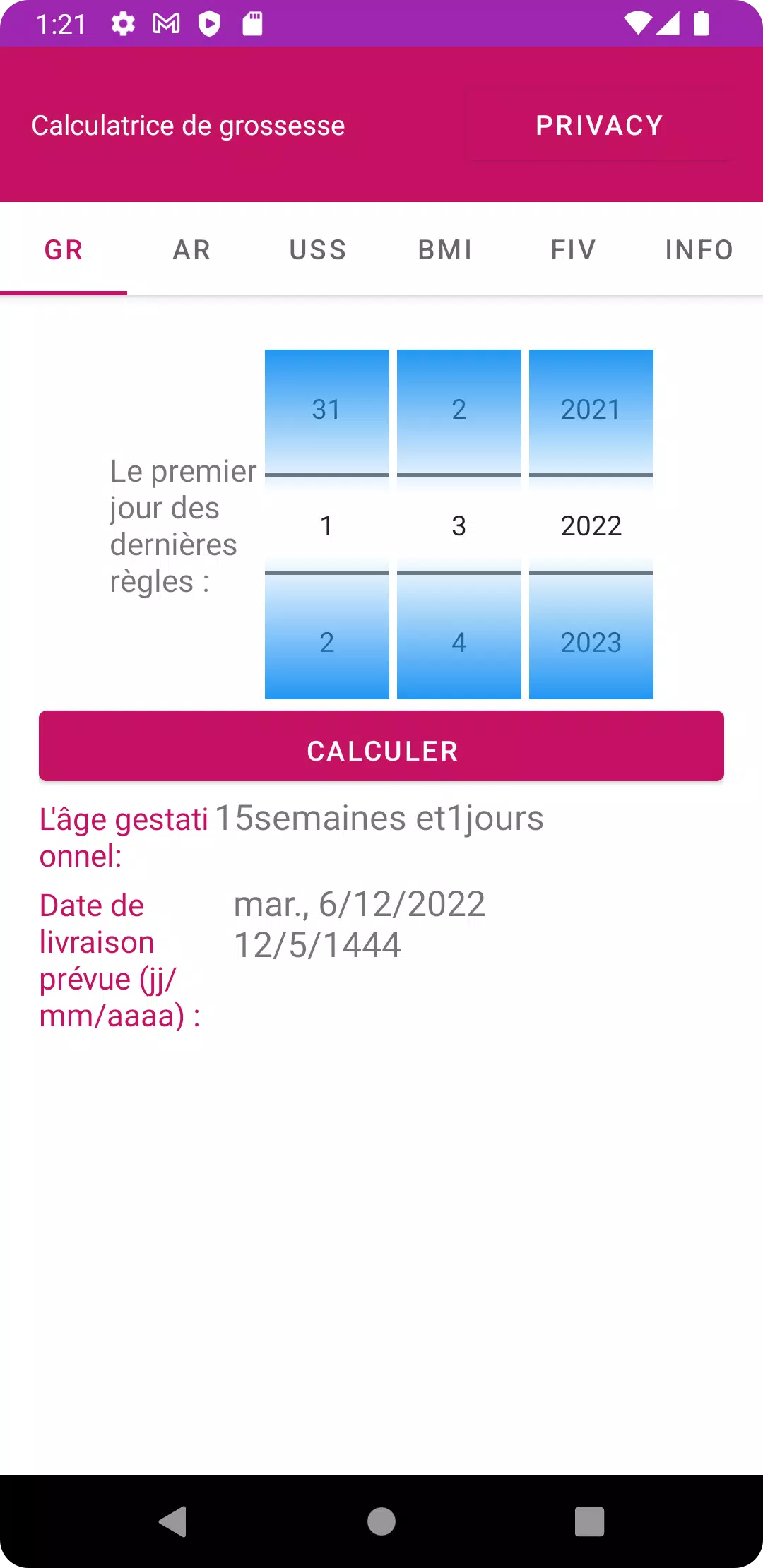Open the BMI tab
The image size is (763, 1568).
445,249
